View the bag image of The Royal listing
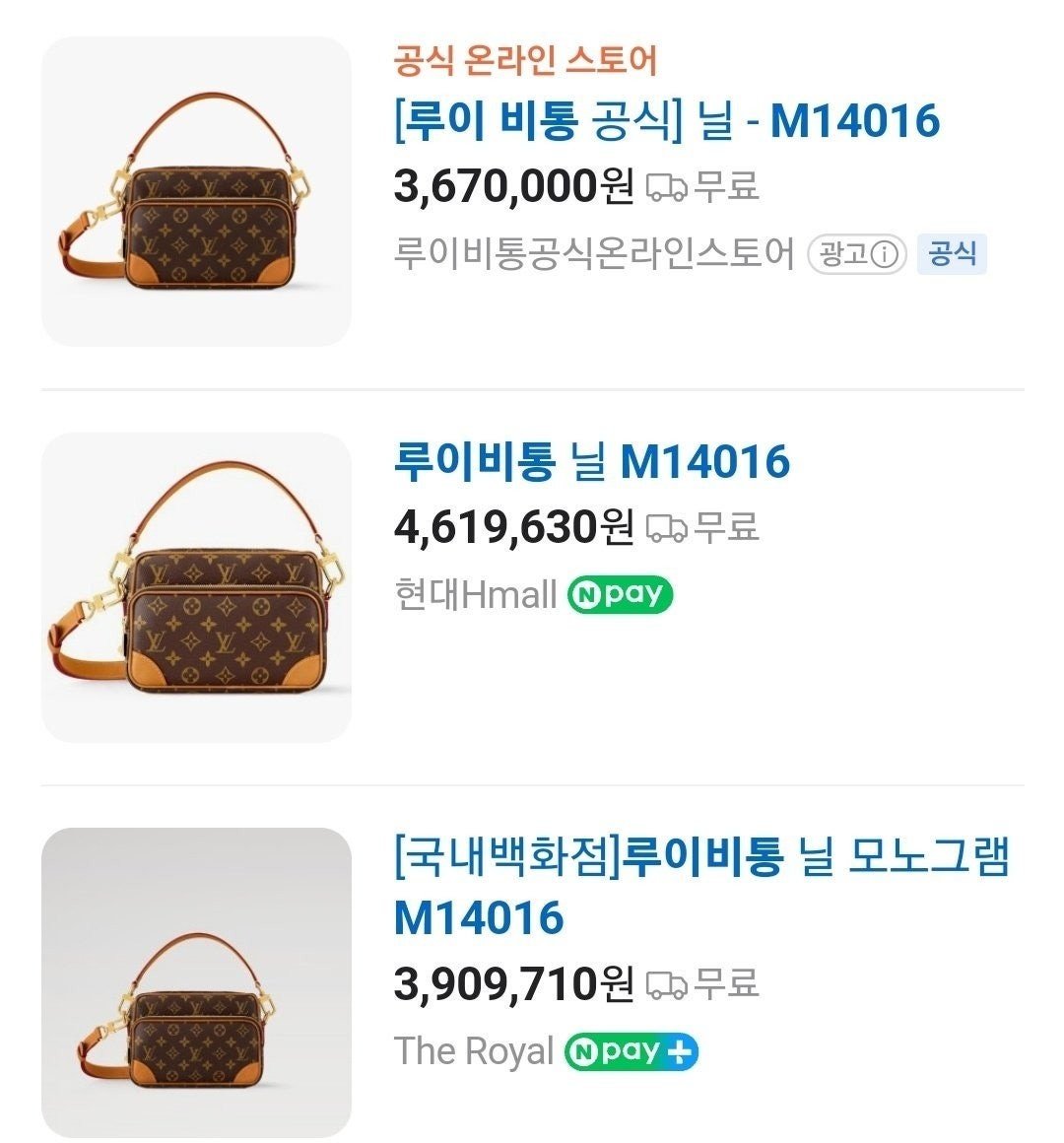This screenshot has height=1143, width=1064. 197,982
